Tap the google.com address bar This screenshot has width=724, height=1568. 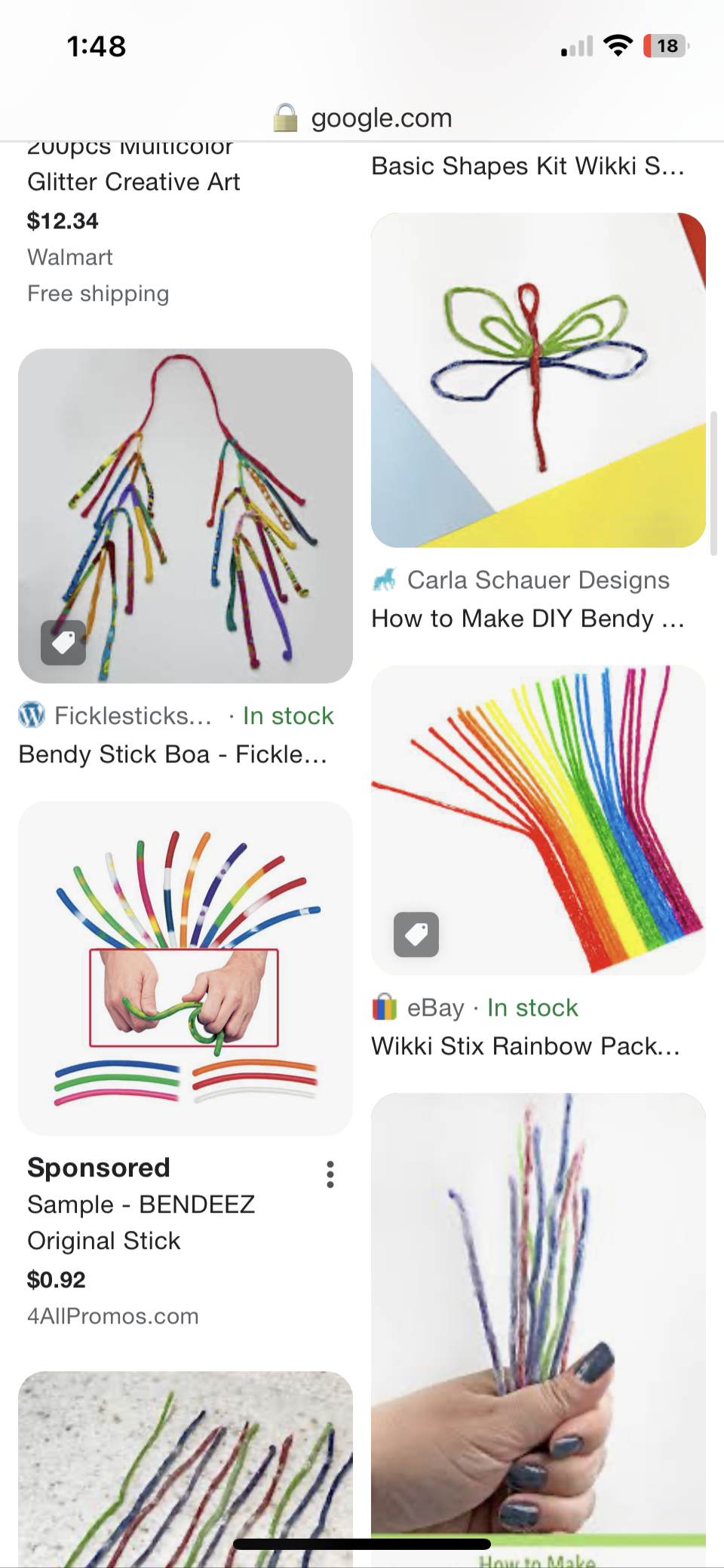pyautogui.click(x=364, y=118)
